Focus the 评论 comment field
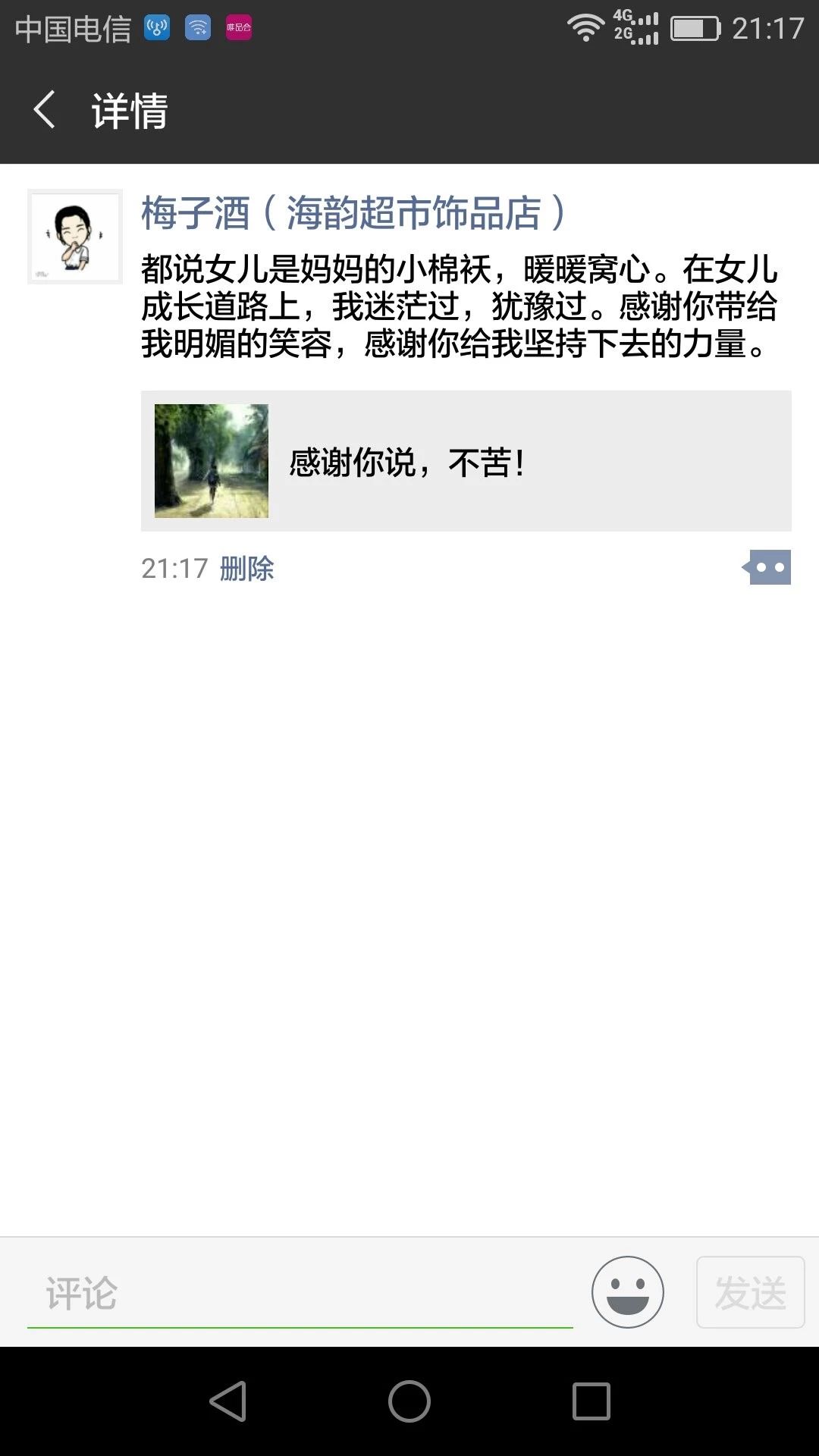 [300, 1293]
